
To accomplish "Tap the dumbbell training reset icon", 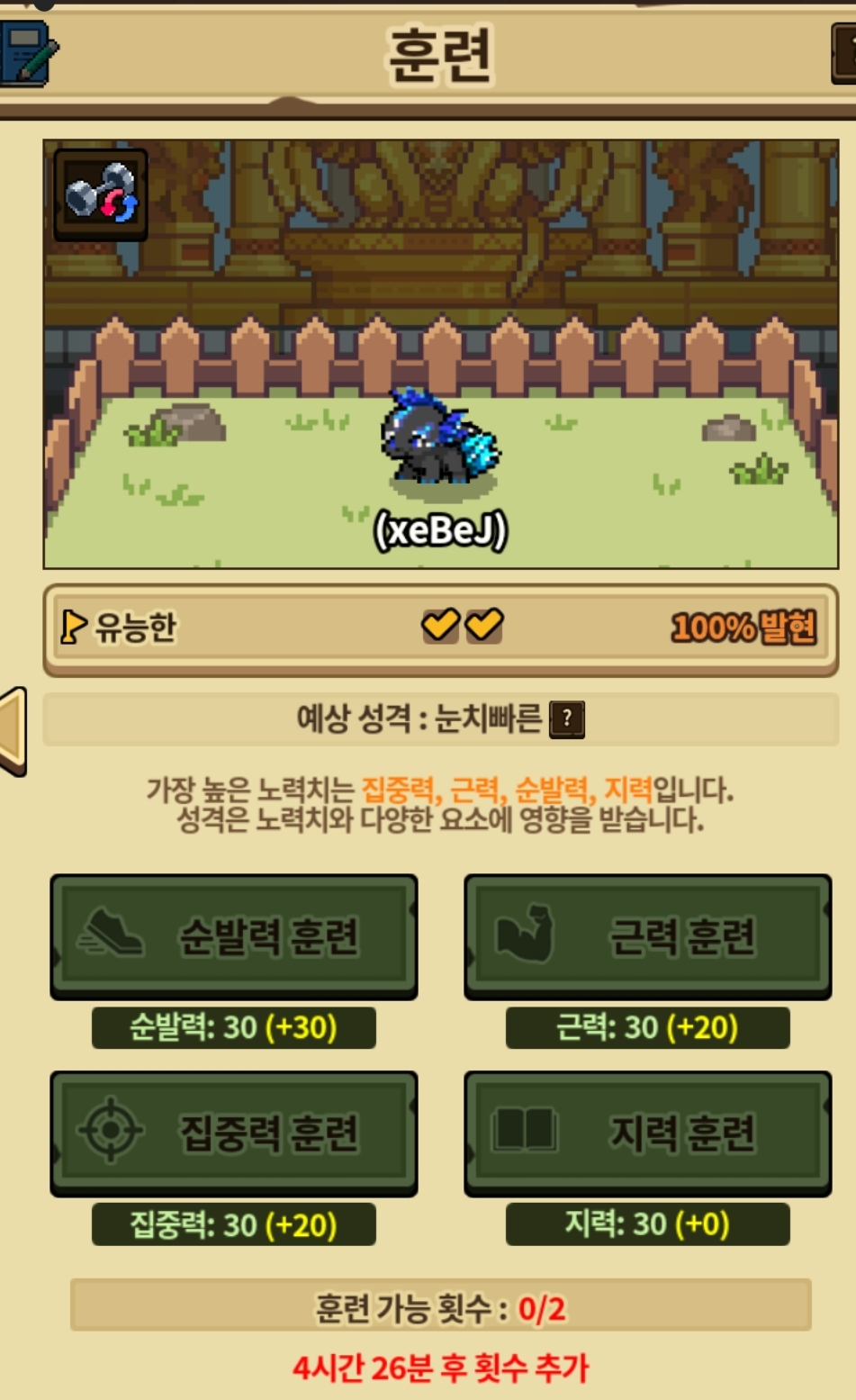I will (101, 194).
